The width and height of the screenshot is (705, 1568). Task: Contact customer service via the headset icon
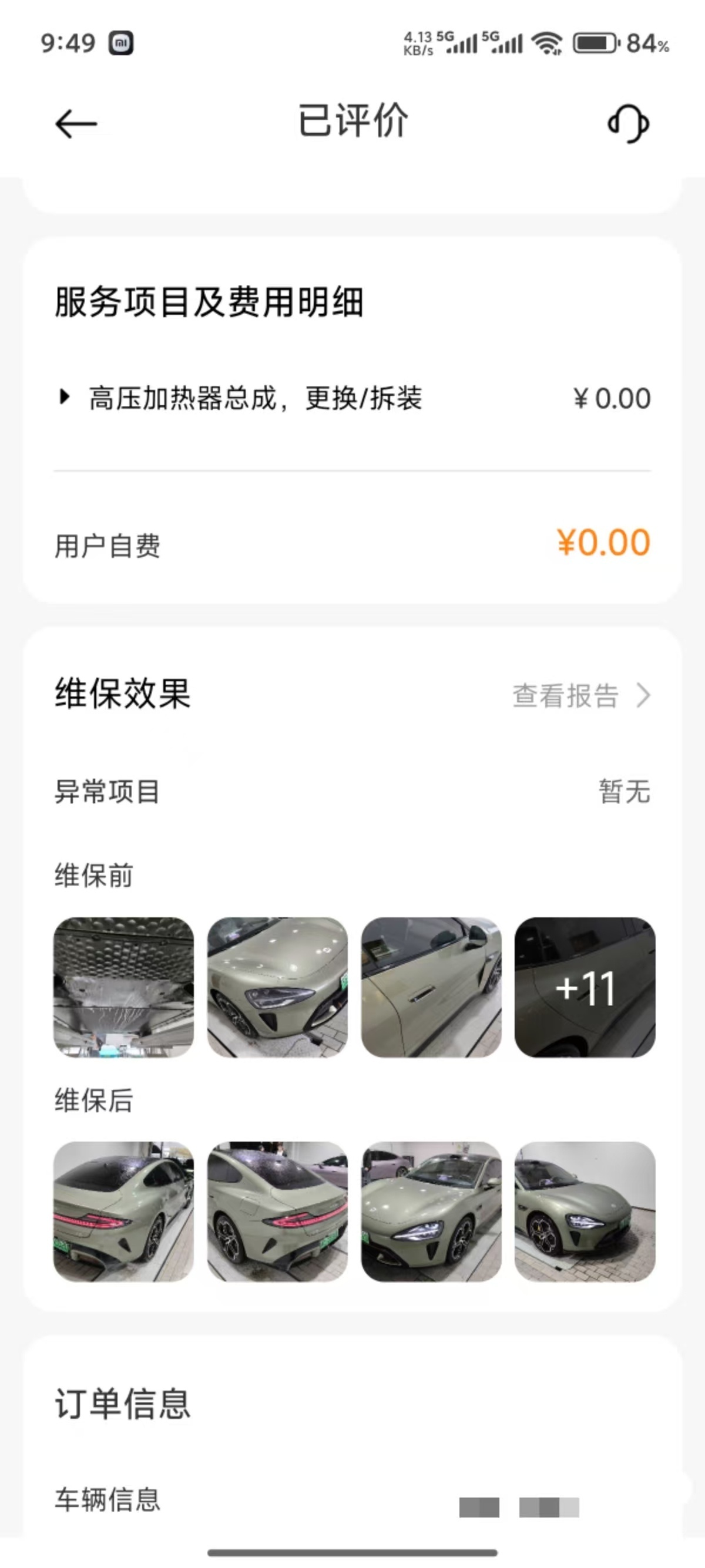pyautogui.click(x=628, y=123)
